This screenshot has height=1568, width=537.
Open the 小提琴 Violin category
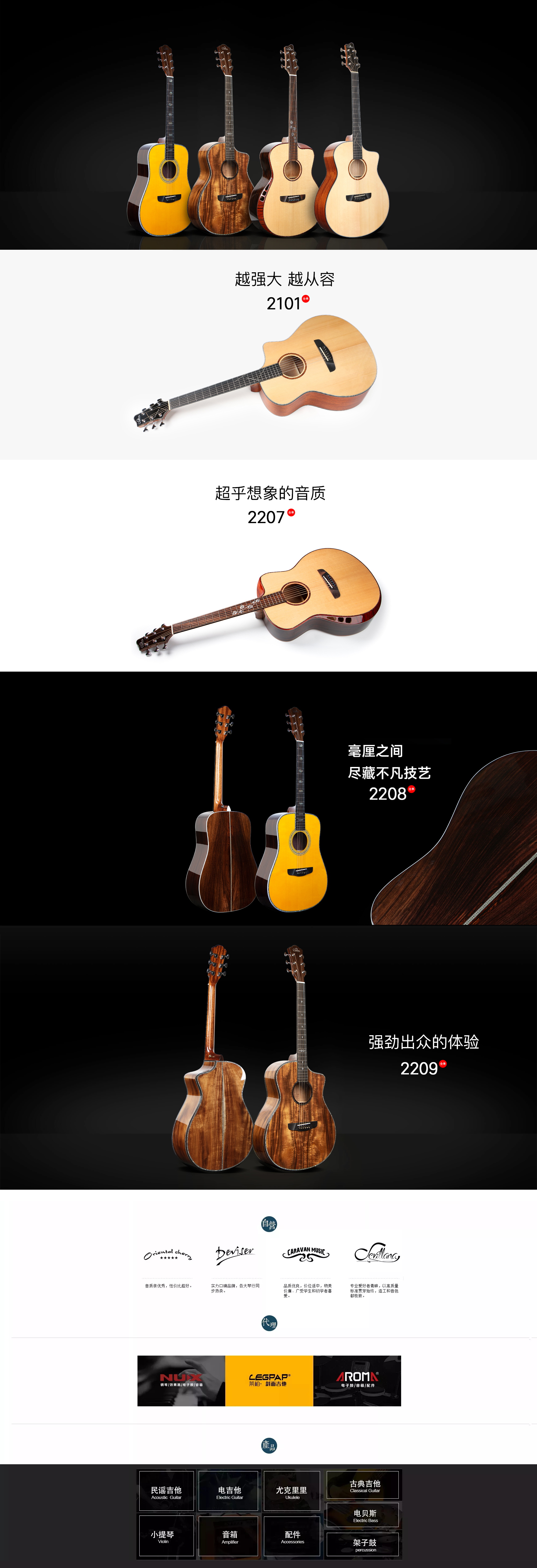[166, 1536]
